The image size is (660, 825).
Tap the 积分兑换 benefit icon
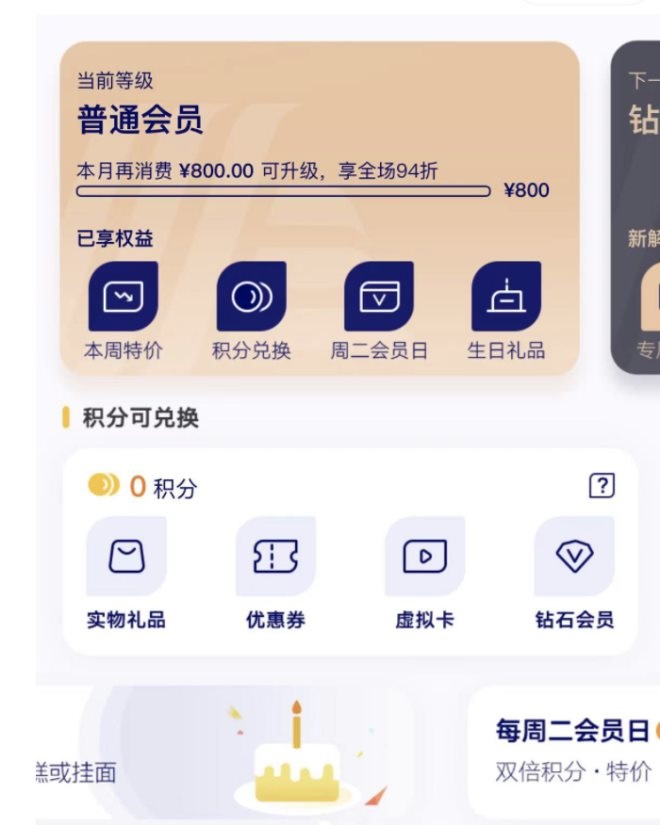(251, 297)
